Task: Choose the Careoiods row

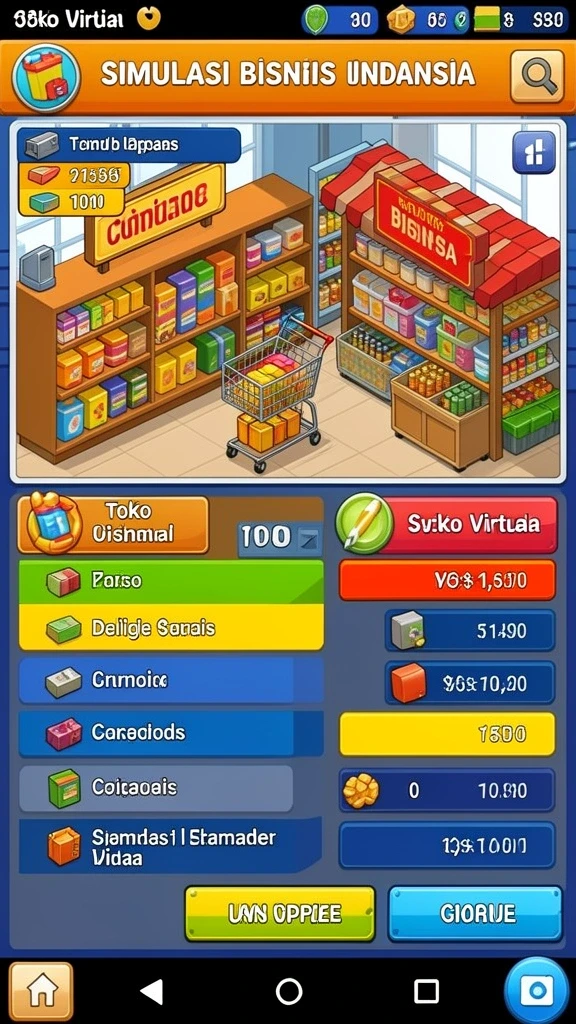Action: (171, 733)
